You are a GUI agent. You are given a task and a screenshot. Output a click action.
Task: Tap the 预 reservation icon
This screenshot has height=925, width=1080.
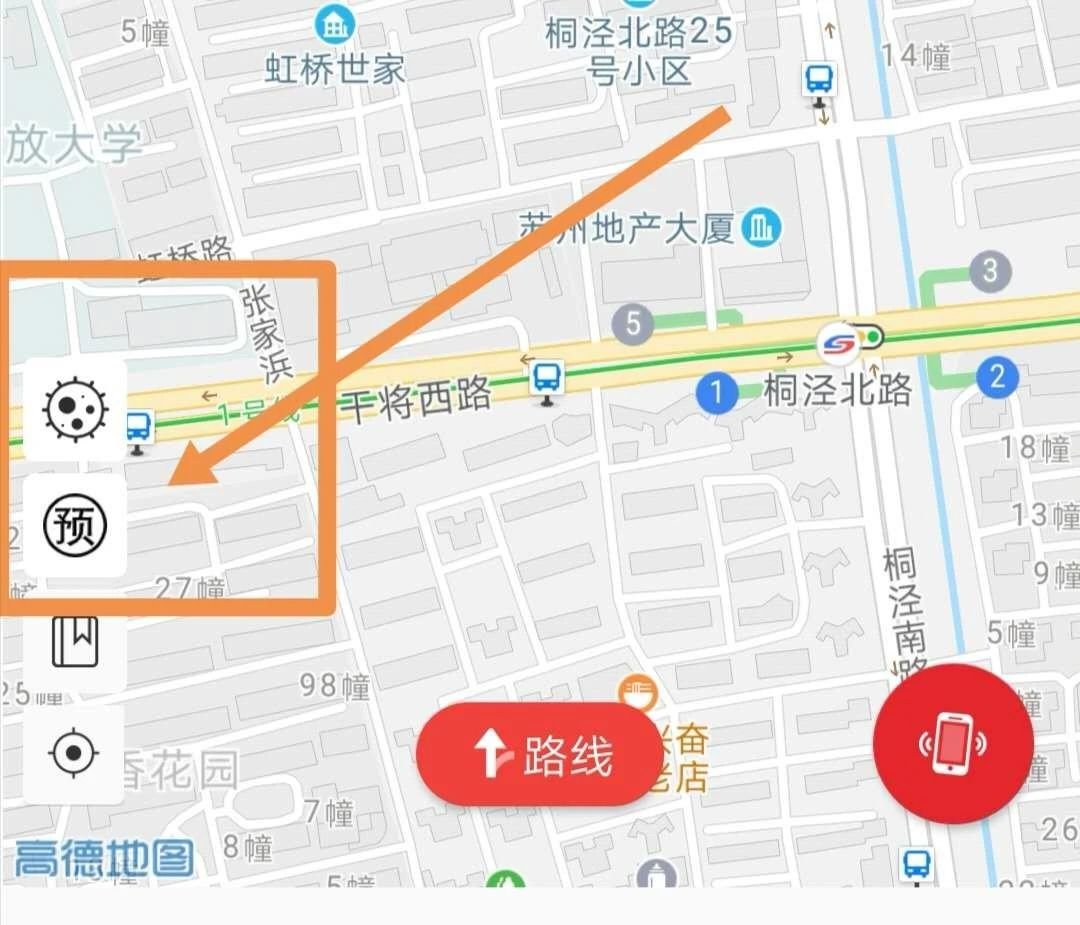(x=76, y=526)
